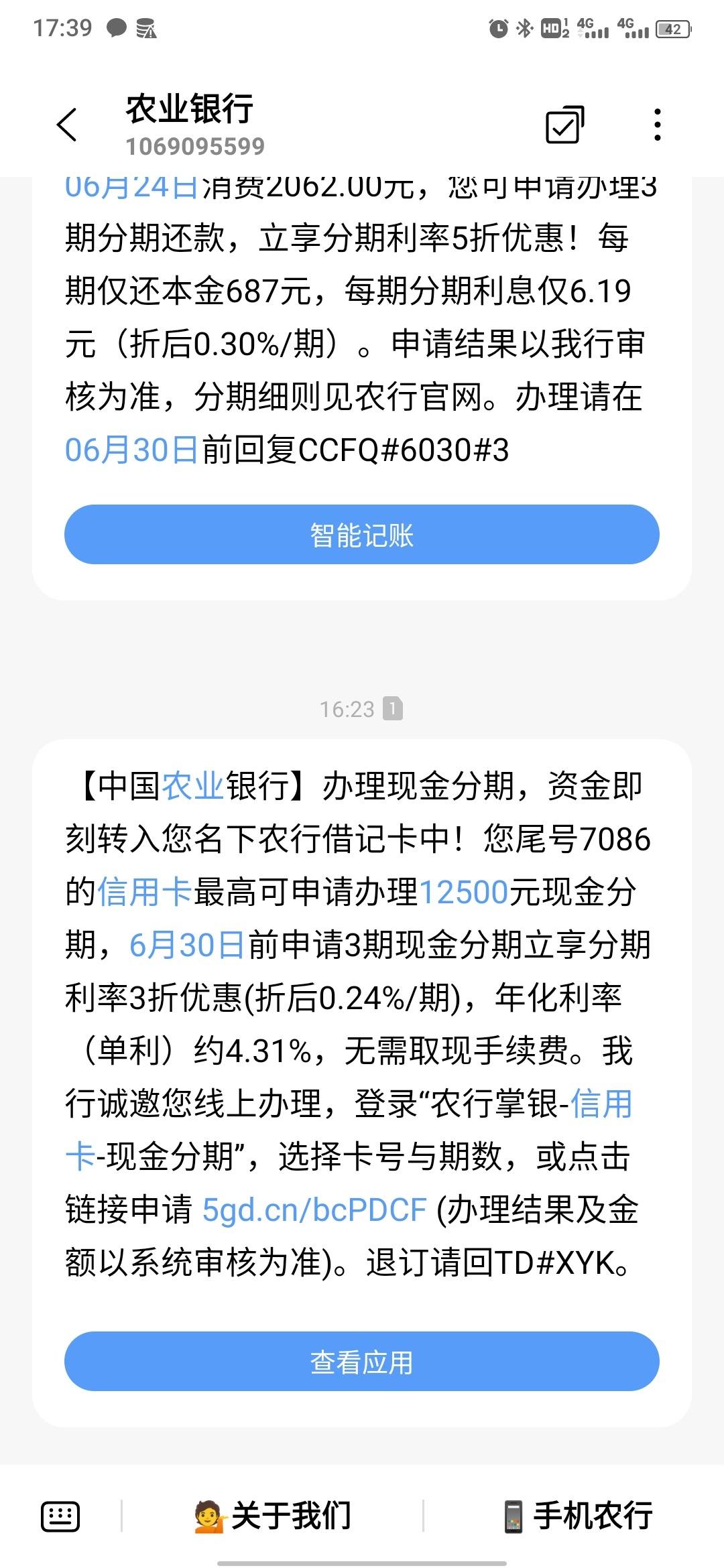Open the 关于我们 menu
Viewport: 724px width, 1568px height.
pos(273,1516)
